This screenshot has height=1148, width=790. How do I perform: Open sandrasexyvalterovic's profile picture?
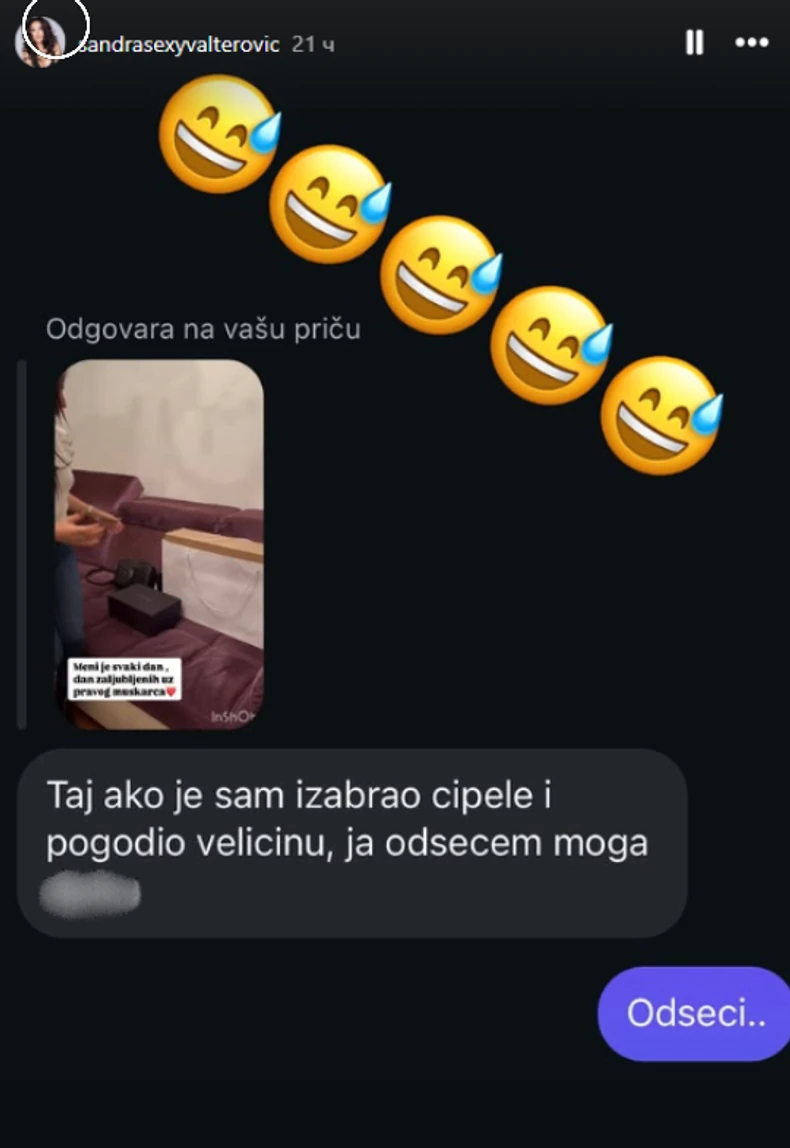[41, 42]
